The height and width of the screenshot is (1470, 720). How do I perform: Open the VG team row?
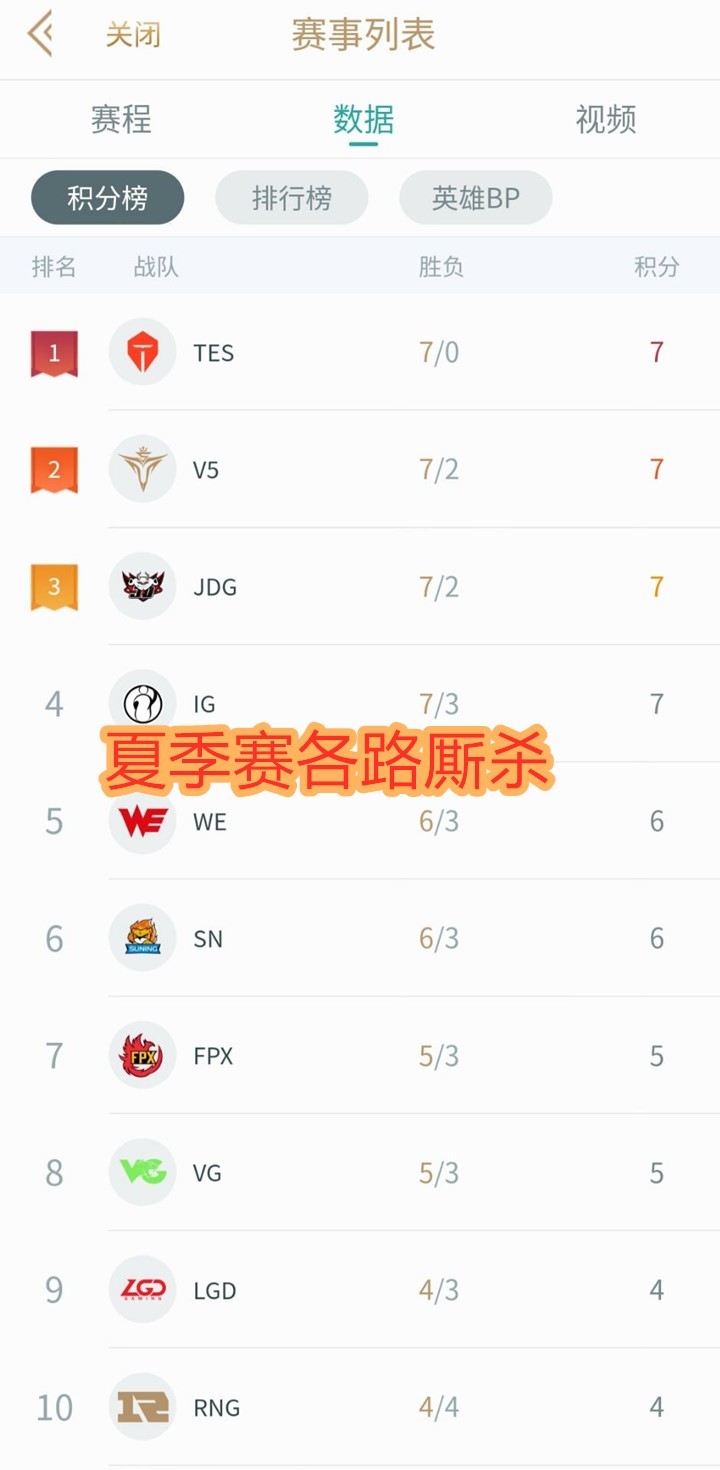(360, 1172)
